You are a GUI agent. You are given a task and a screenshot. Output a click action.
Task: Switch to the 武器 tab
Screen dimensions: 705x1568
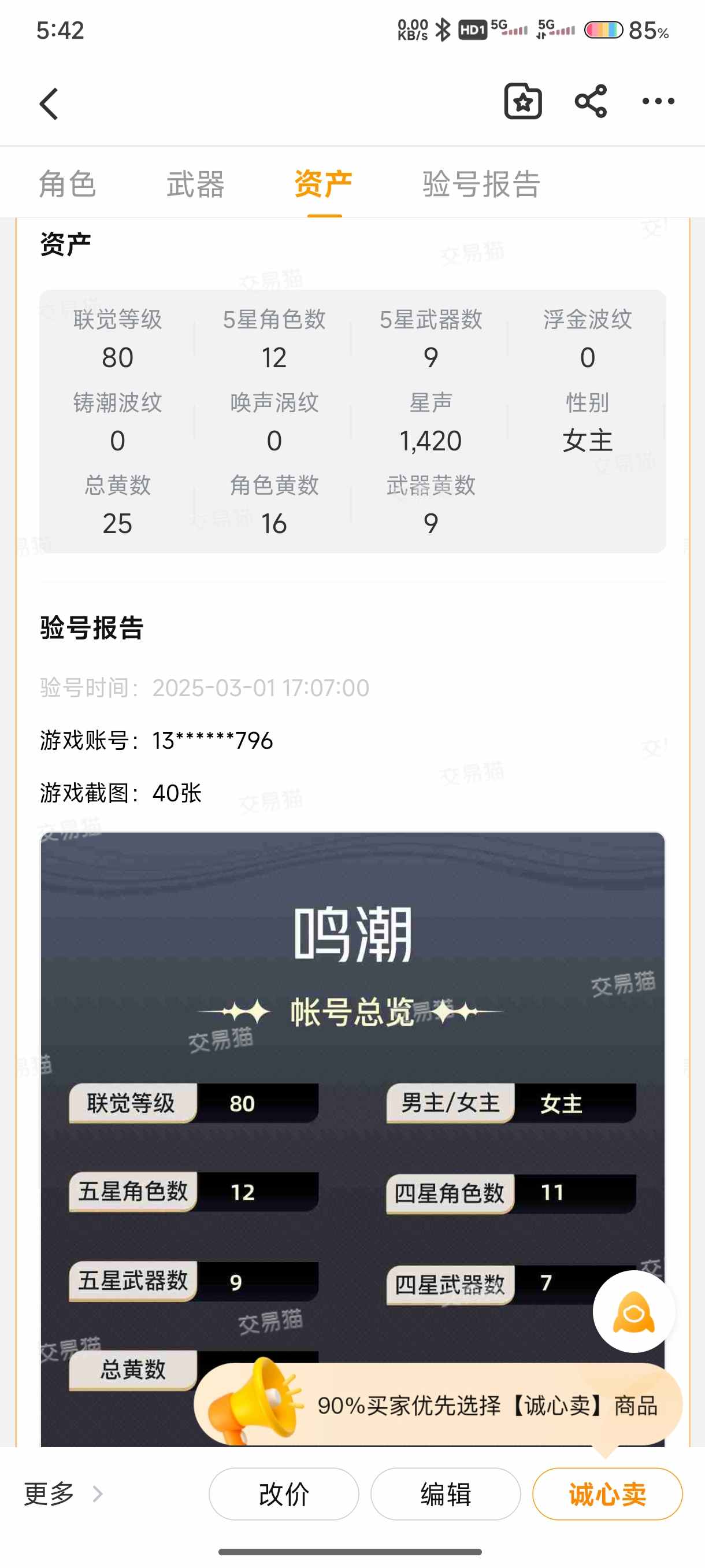pyautogui.click(x=196, y=184)
